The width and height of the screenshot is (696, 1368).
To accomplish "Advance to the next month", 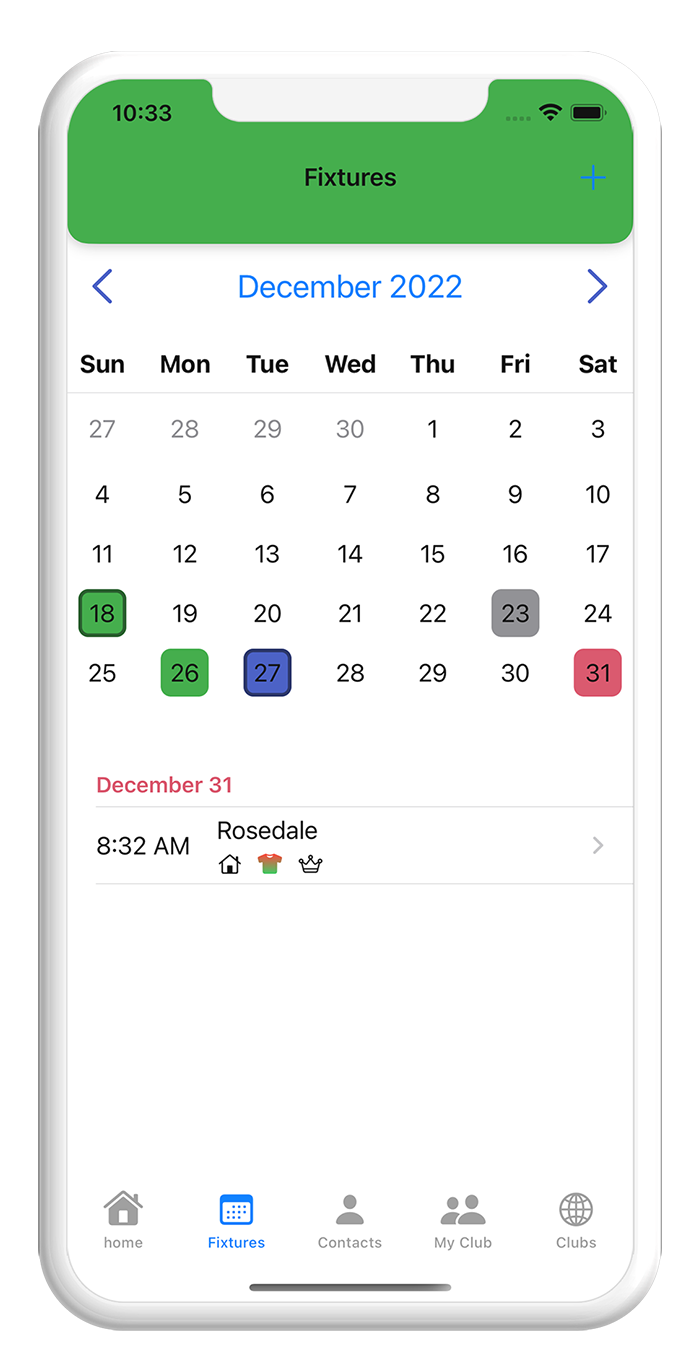I will [597, 287].
